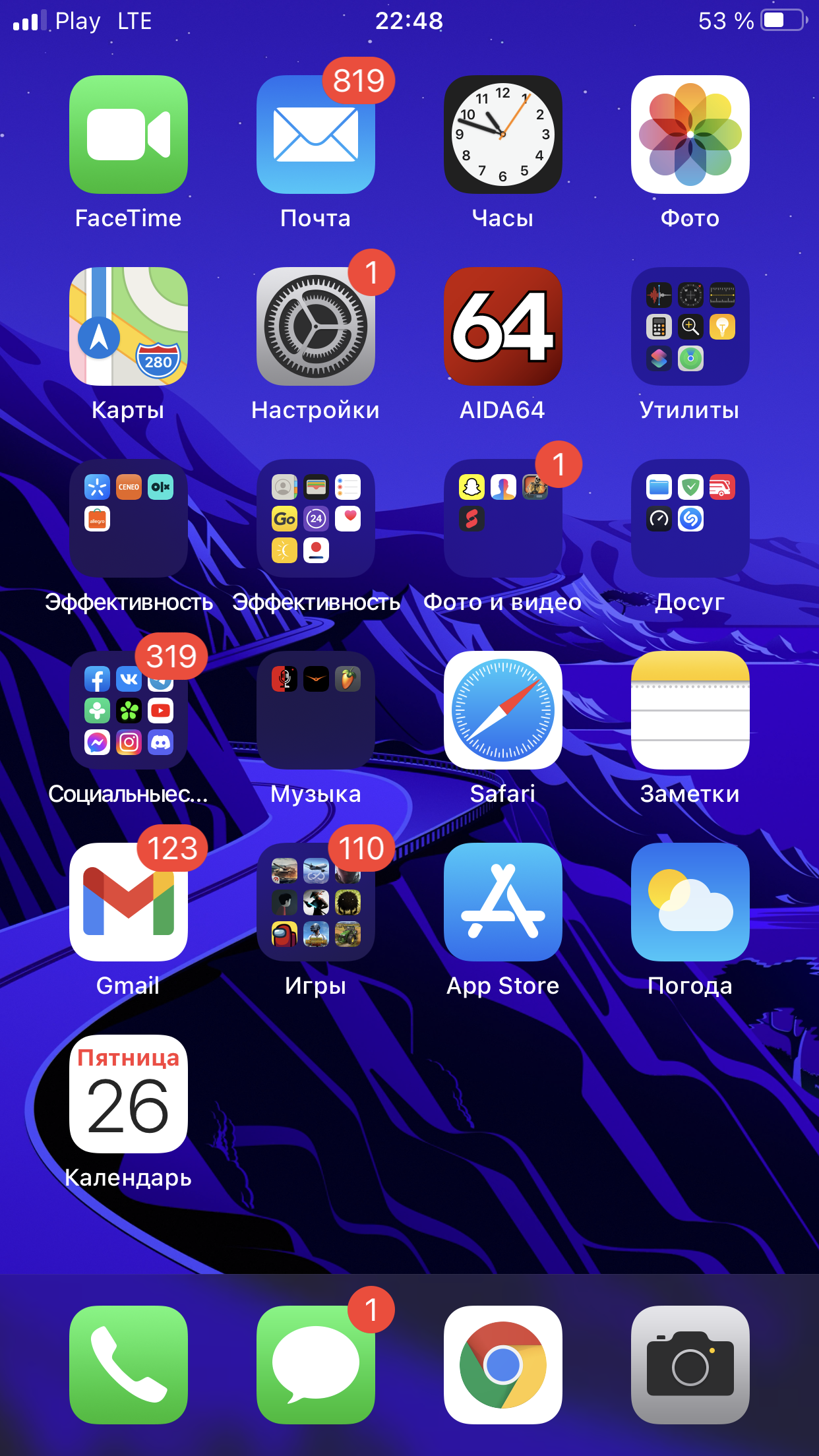Screen dimensions: 819x1456
Task: Open the Утилиты folder
Action: 690,326
